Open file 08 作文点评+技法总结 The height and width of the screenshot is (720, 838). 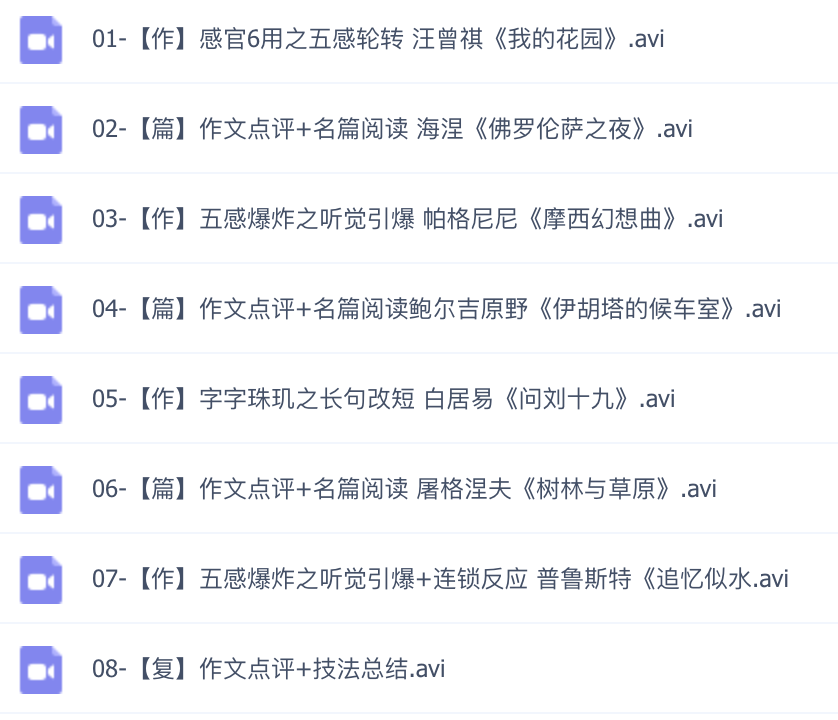(x=268, y=670)
